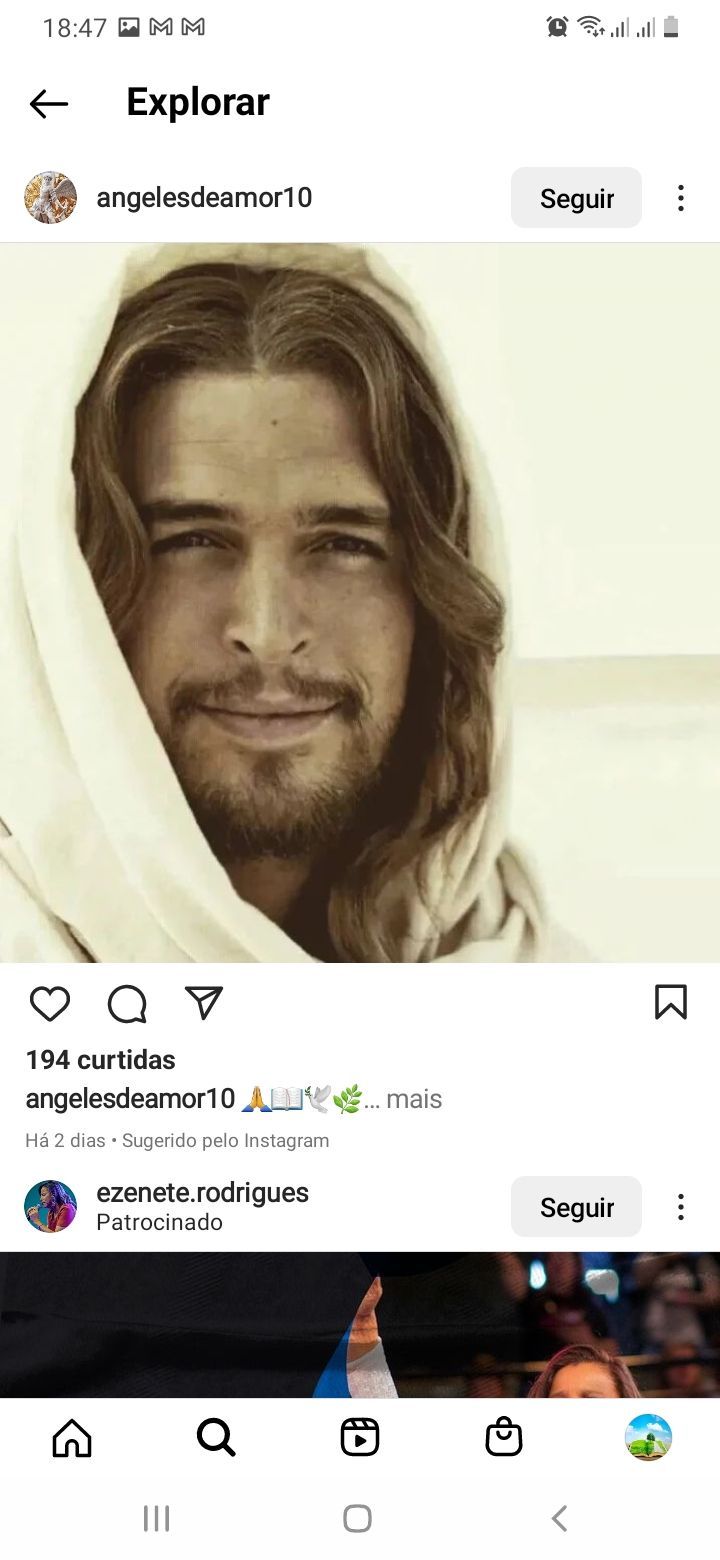Viewport: 720px width, 1560px height.
Task: Open the angelesdeamor10 profile from the post header
Action: [x=204, y=198]
